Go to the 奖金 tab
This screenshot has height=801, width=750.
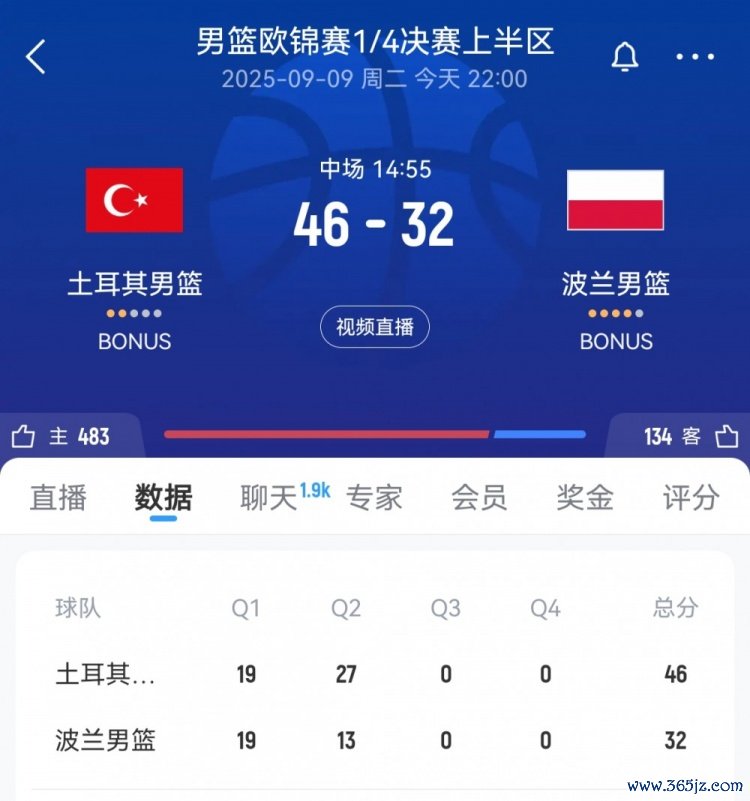point(585,497)
